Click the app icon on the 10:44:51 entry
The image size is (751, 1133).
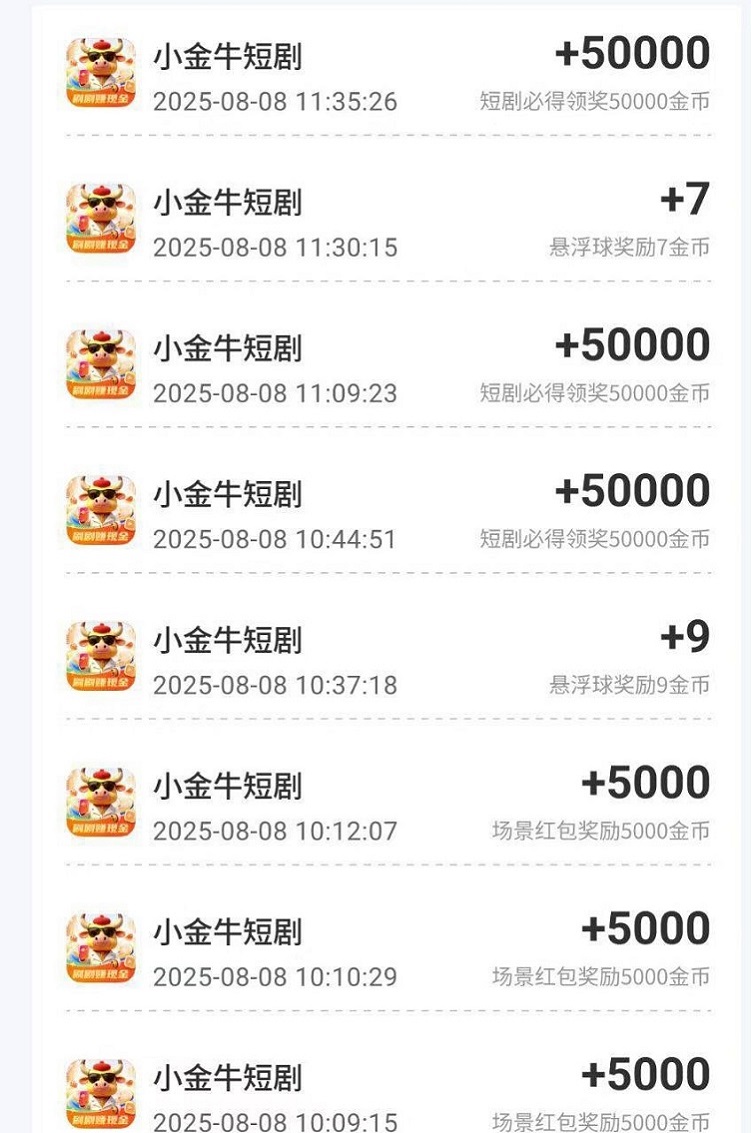[x=102, y=510]
